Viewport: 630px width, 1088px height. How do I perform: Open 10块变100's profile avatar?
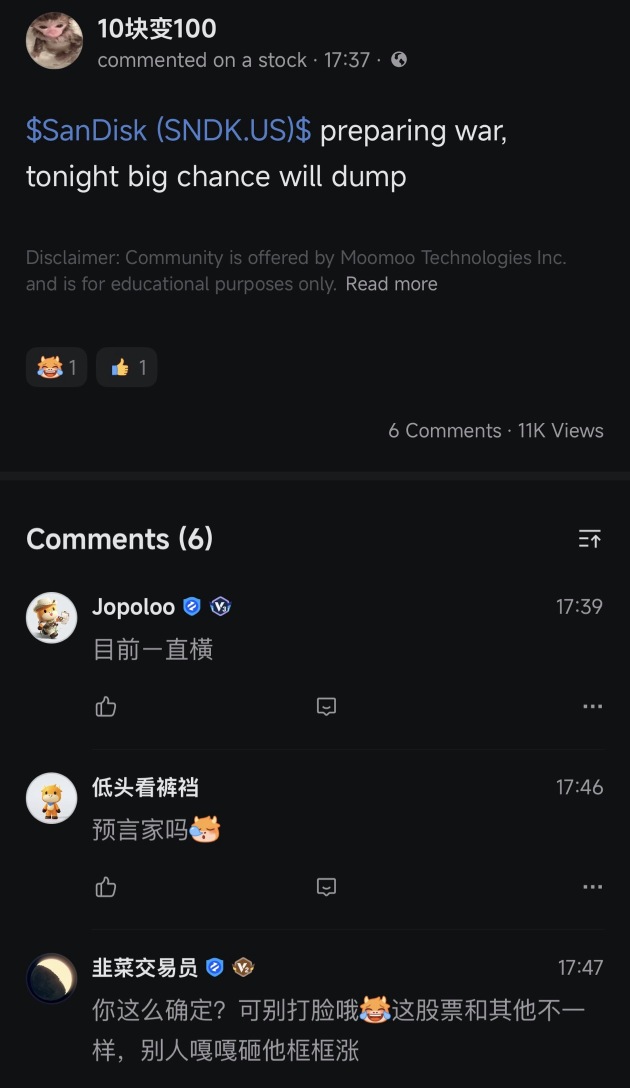[x=54, y=41]
